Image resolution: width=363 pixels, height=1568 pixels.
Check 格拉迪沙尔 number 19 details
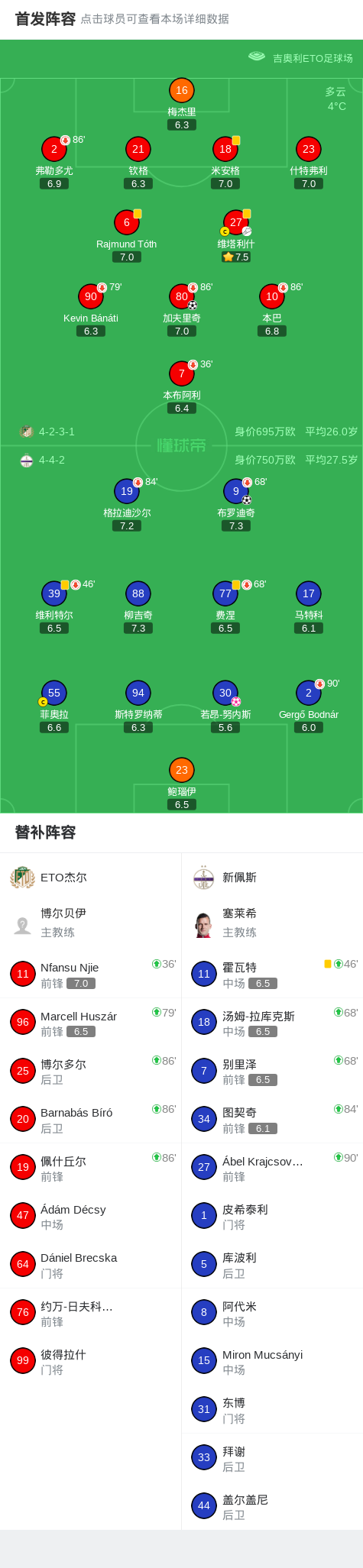tap(127, 505)
